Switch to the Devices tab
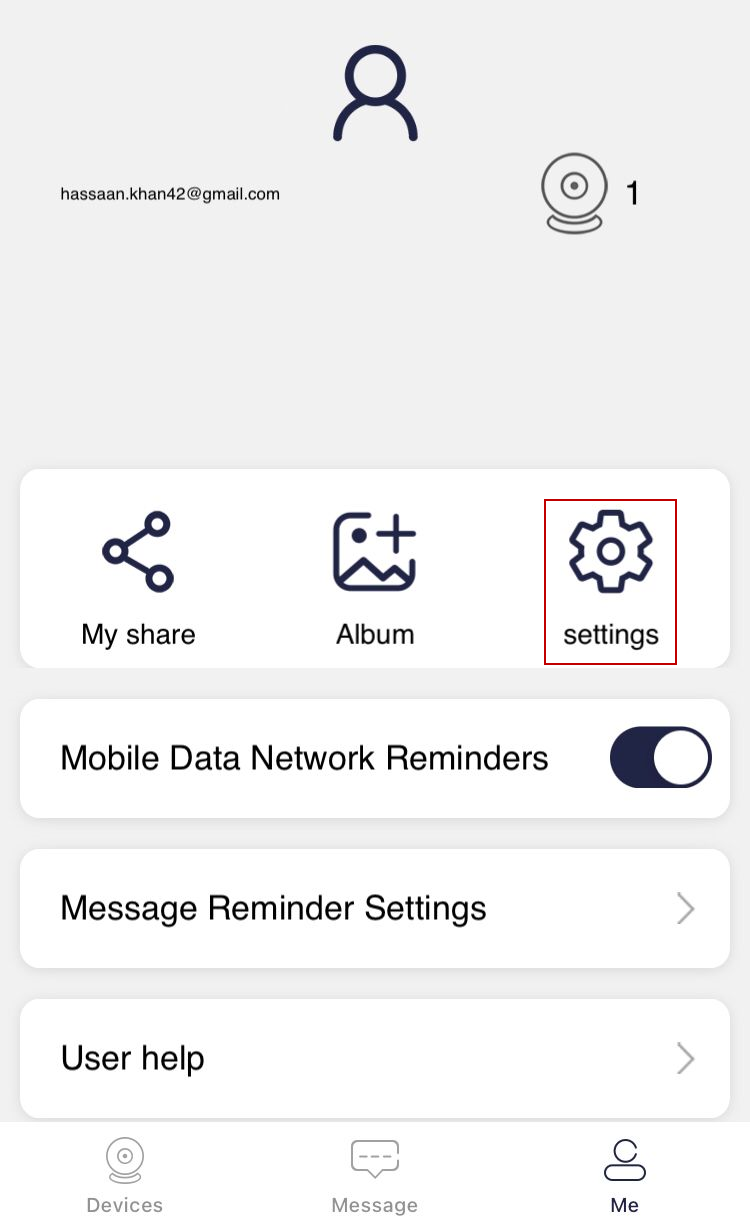This screenshot has height=1220, width=750. (x=125, y=1176)
